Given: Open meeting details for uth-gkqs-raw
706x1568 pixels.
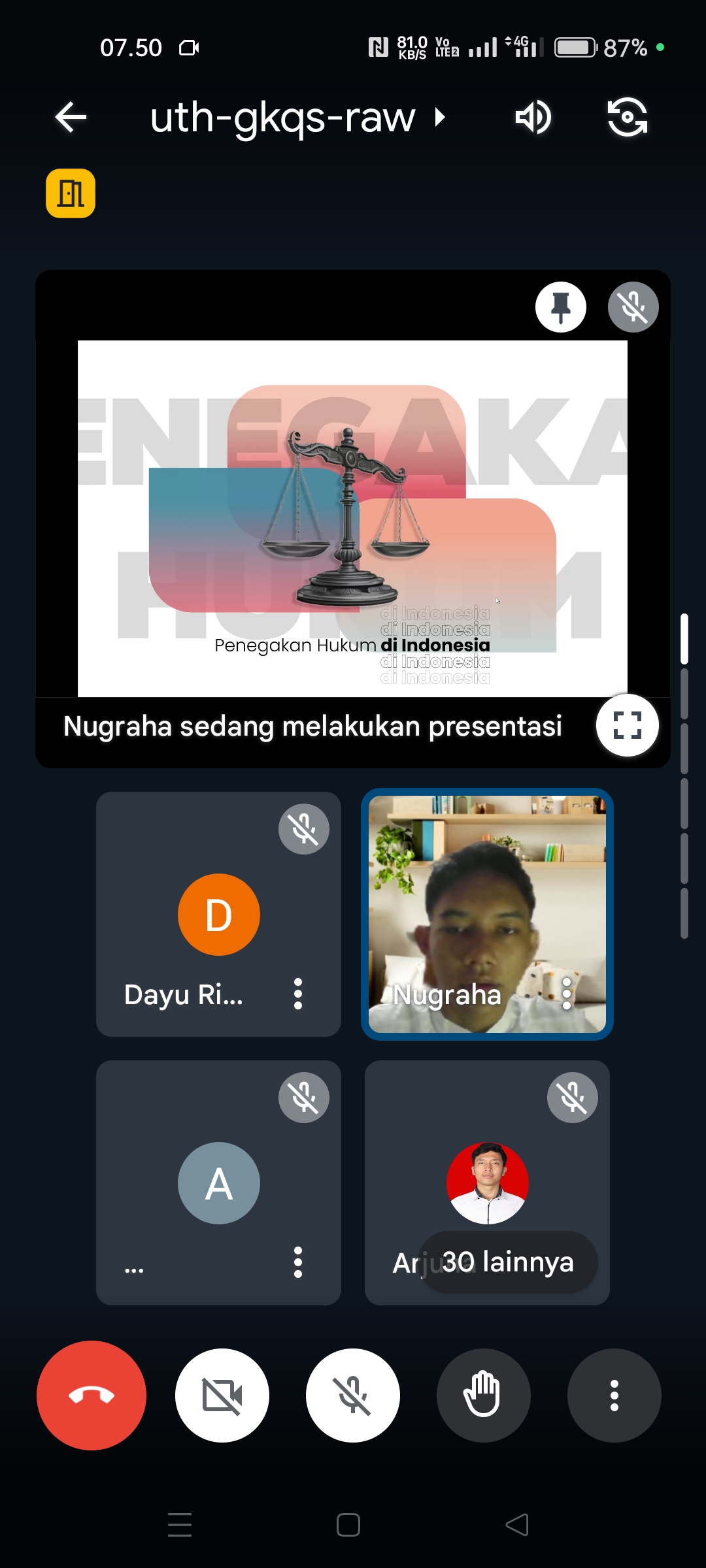Looking at the screenshot, I should click(x=297, y=118).
